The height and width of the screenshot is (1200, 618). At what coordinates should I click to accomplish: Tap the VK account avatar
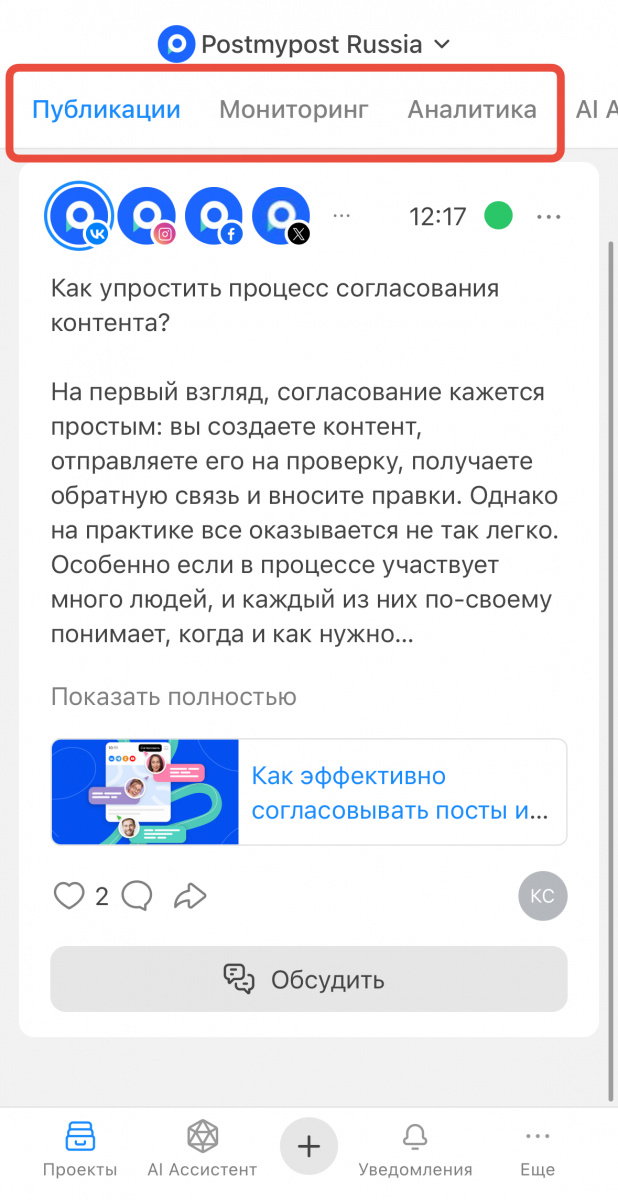point(79,215)
